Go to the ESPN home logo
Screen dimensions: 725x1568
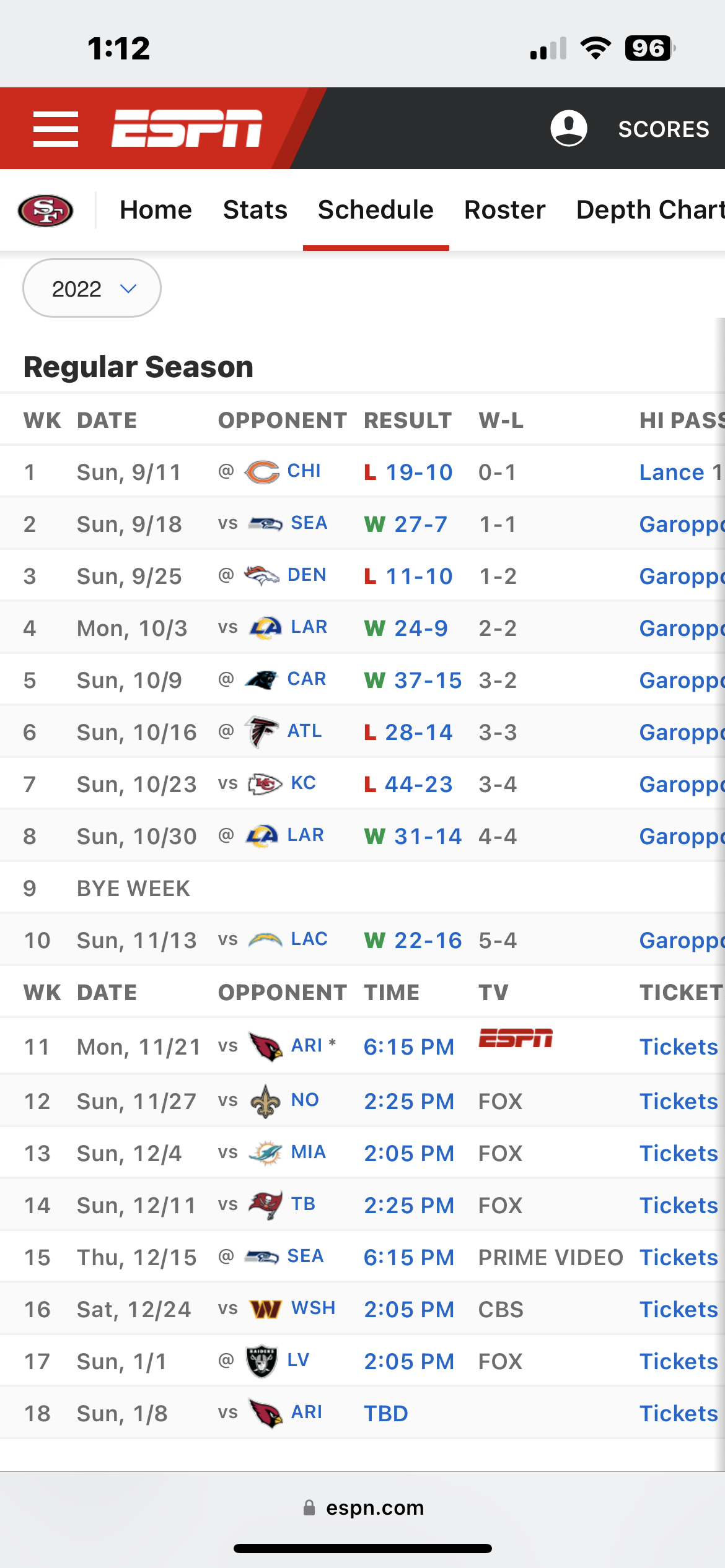coord(187,128)
